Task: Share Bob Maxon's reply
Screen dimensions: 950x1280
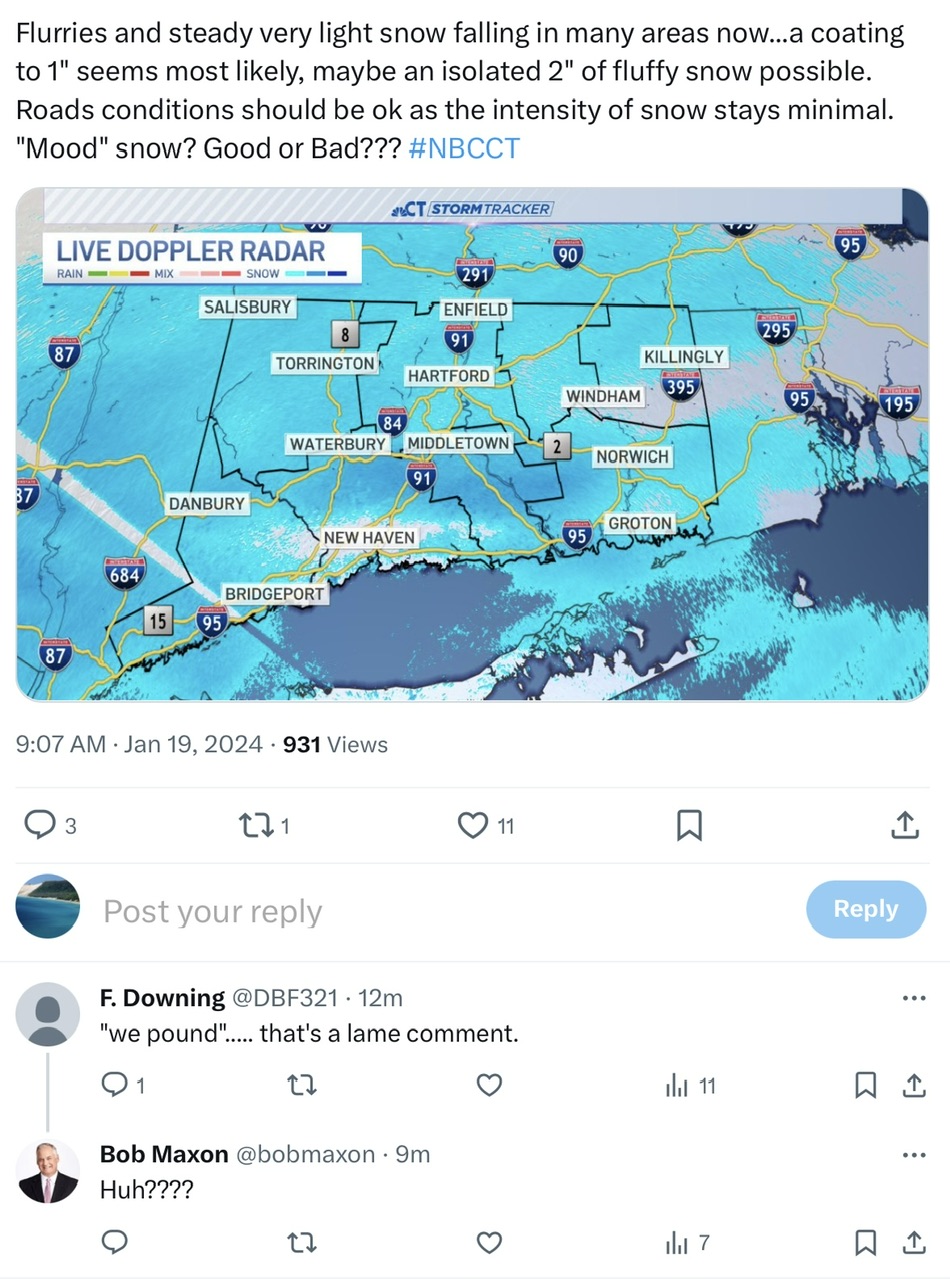Action: (913, 1243)
